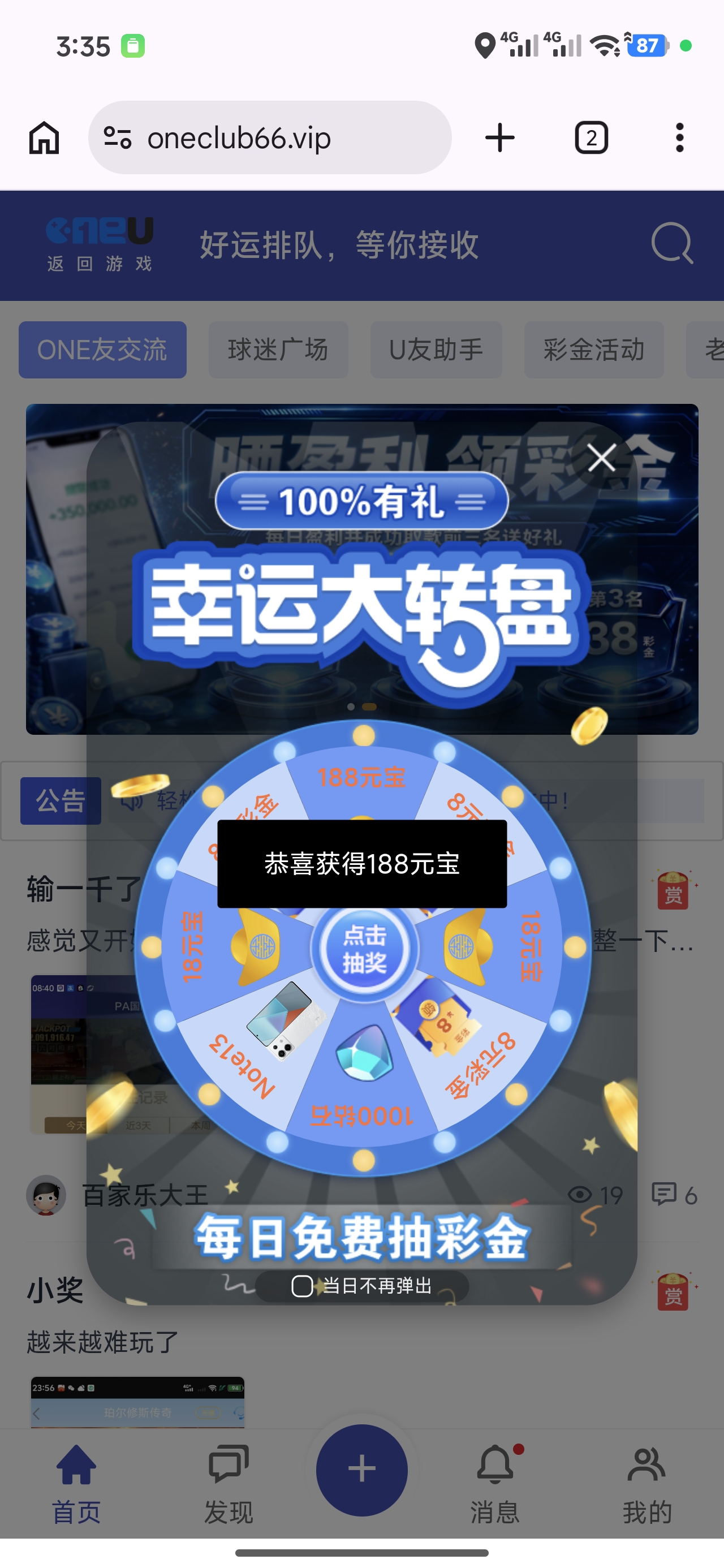Open the search icon in the header

[671, 243]
